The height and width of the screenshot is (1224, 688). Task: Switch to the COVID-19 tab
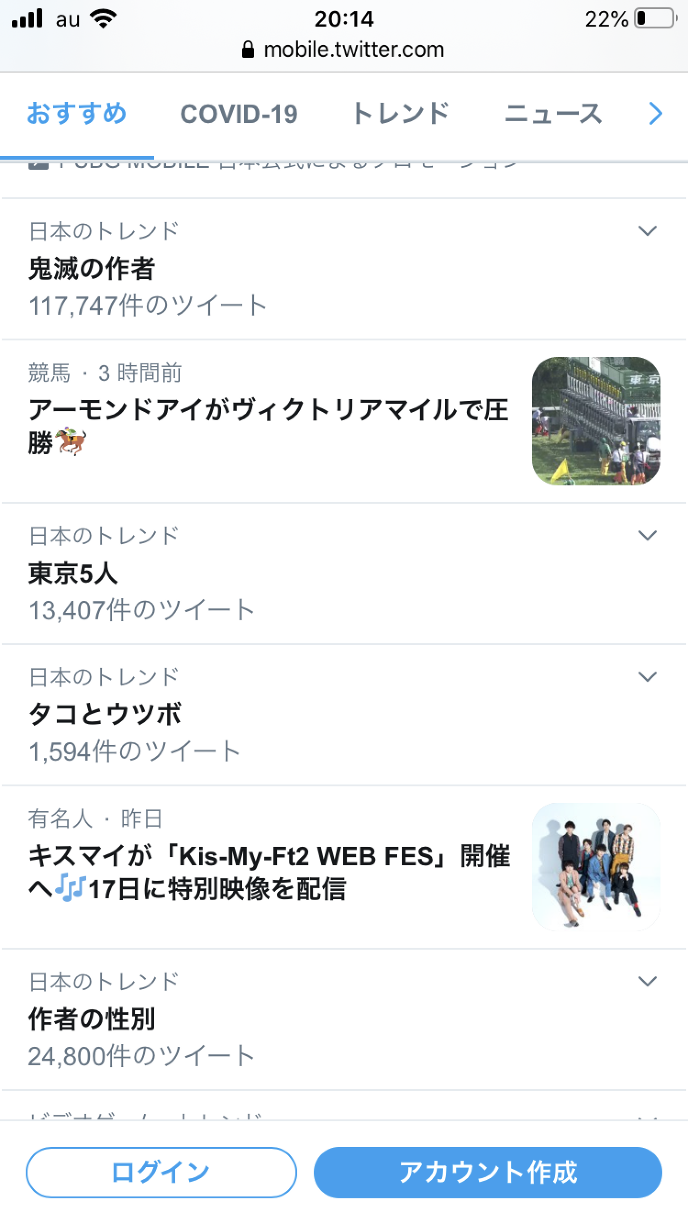[239, 114]
